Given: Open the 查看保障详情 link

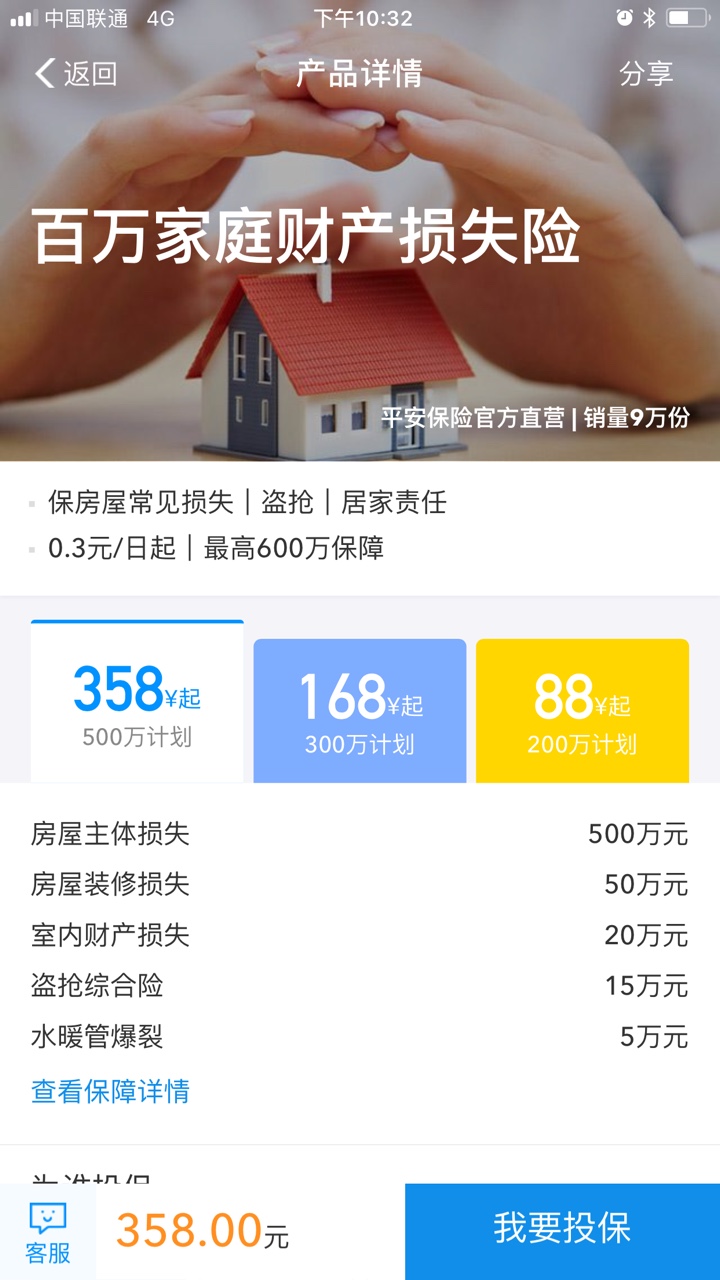Looking at the screenshot, I should pos(110,1090).
